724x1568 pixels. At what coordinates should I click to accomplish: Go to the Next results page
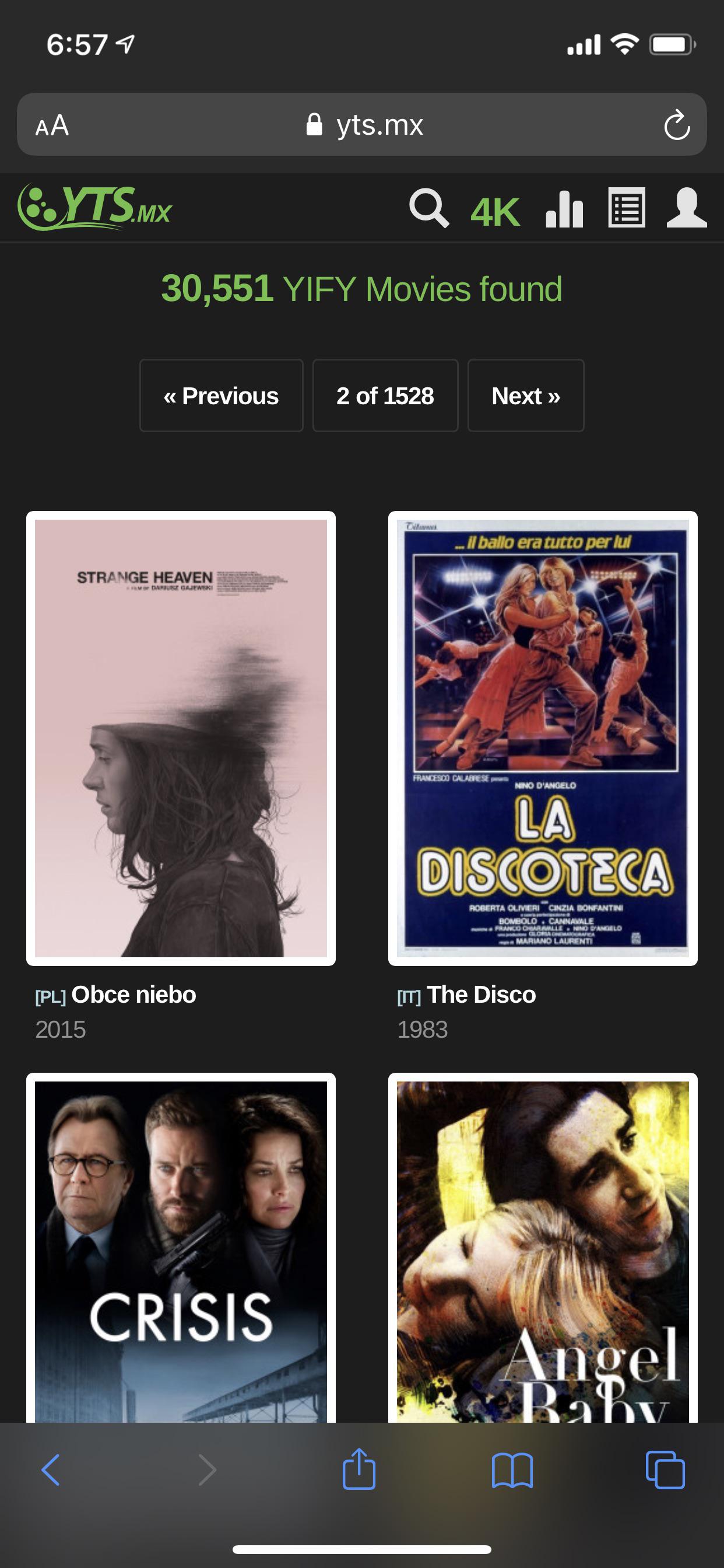tap(526, 395)
